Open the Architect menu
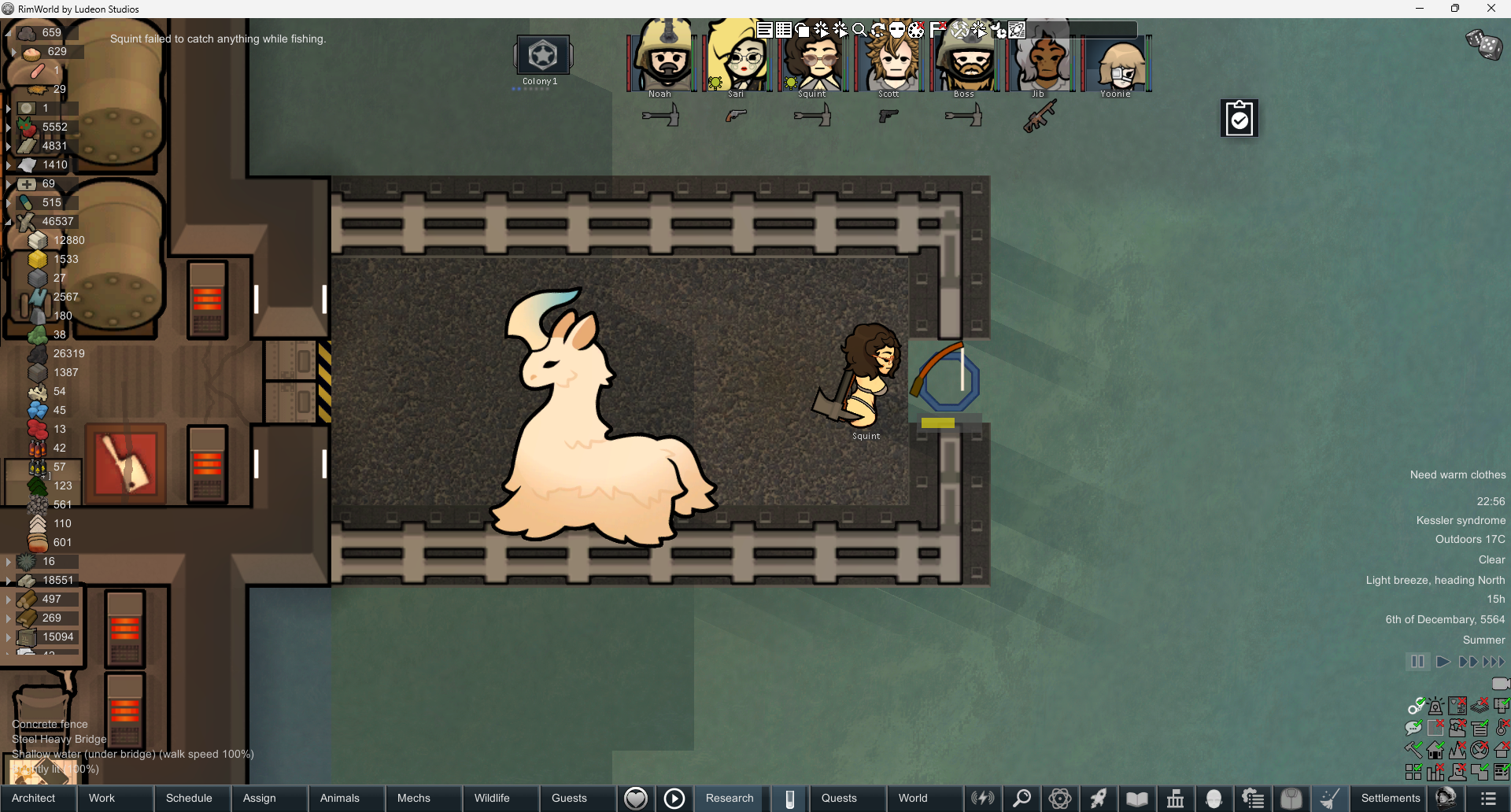The width and height of the screenshot is (1511, 812). (35, 798)
